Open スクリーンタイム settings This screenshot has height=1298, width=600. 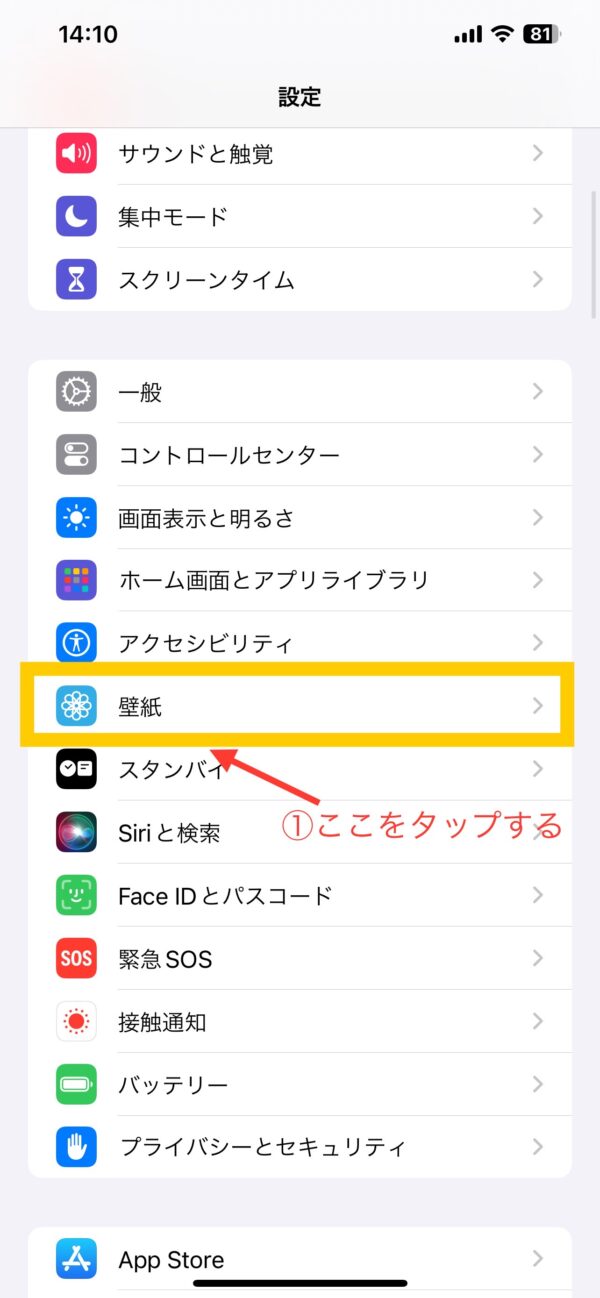click(300, 279)
